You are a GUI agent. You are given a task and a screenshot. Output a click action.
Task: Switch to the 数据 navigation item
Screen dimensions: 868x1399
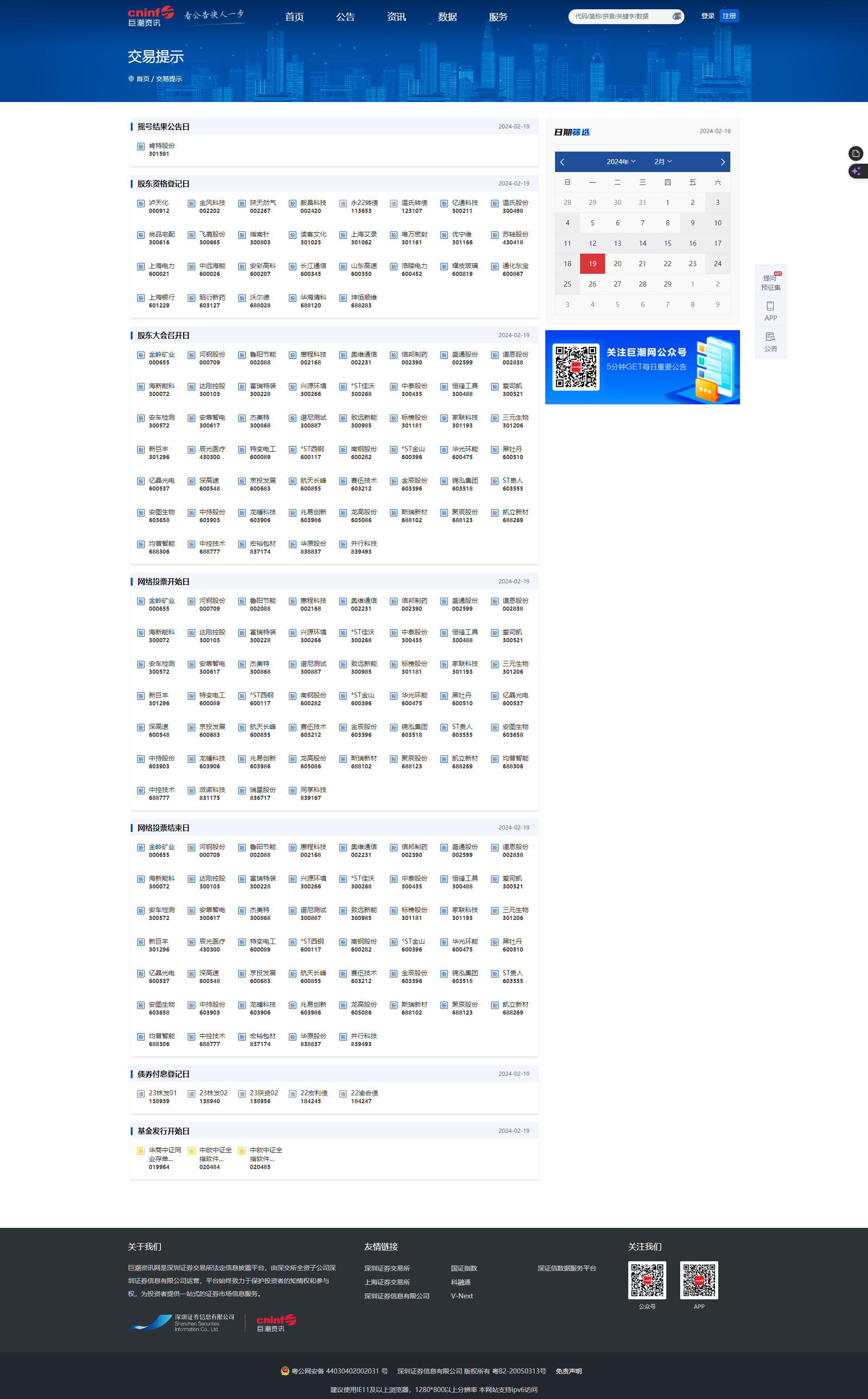click(447, 17)
